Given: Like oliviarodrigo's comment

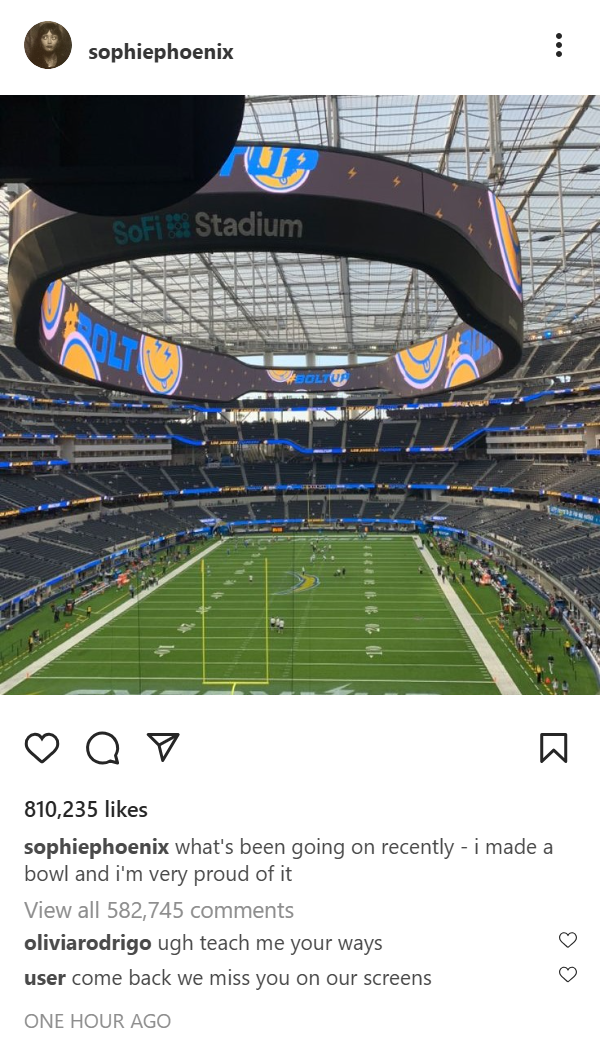Looking at the screenshot, I should tap(568, 939).
